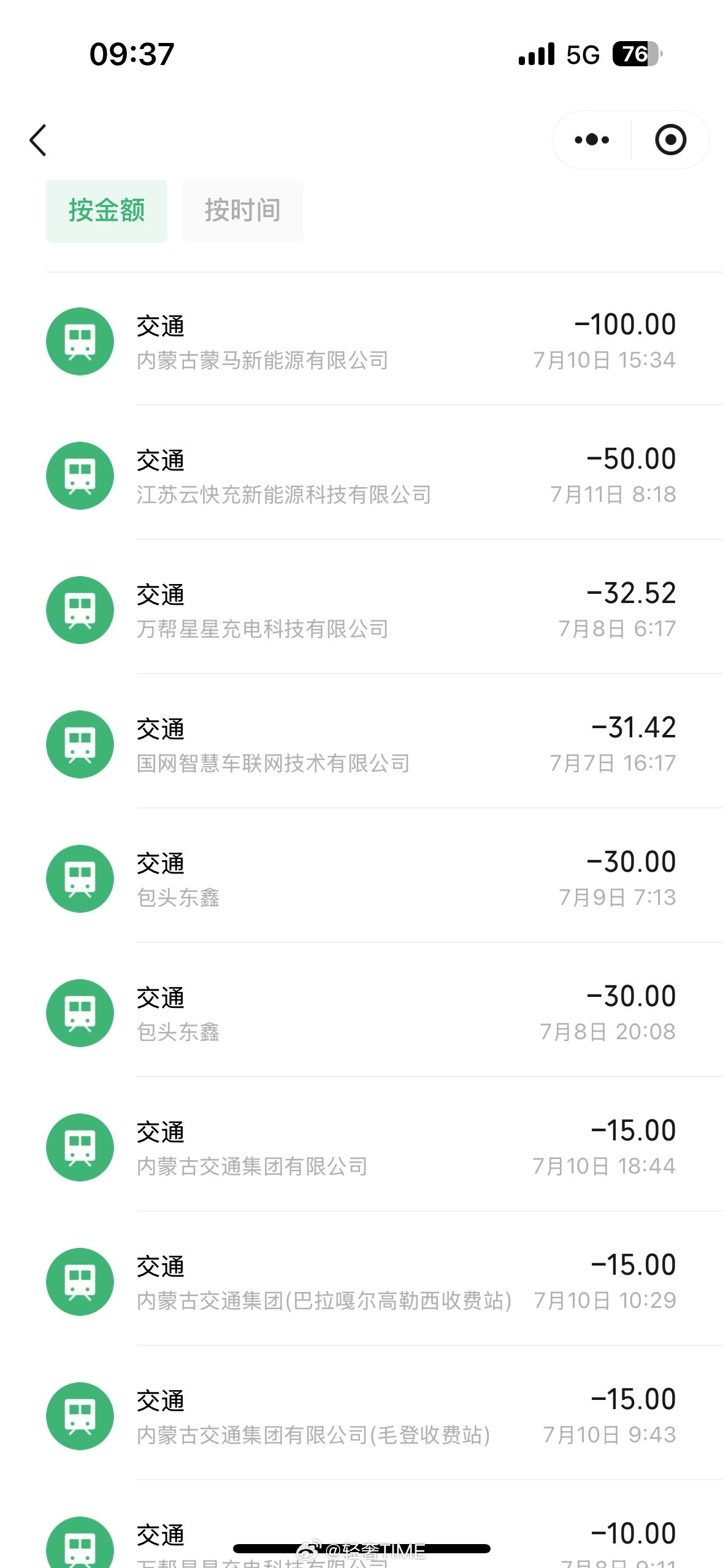Go back using the top-left arrow
Image resolution: width=723 pixels, height=1568 pixels.
pos(38,140)
